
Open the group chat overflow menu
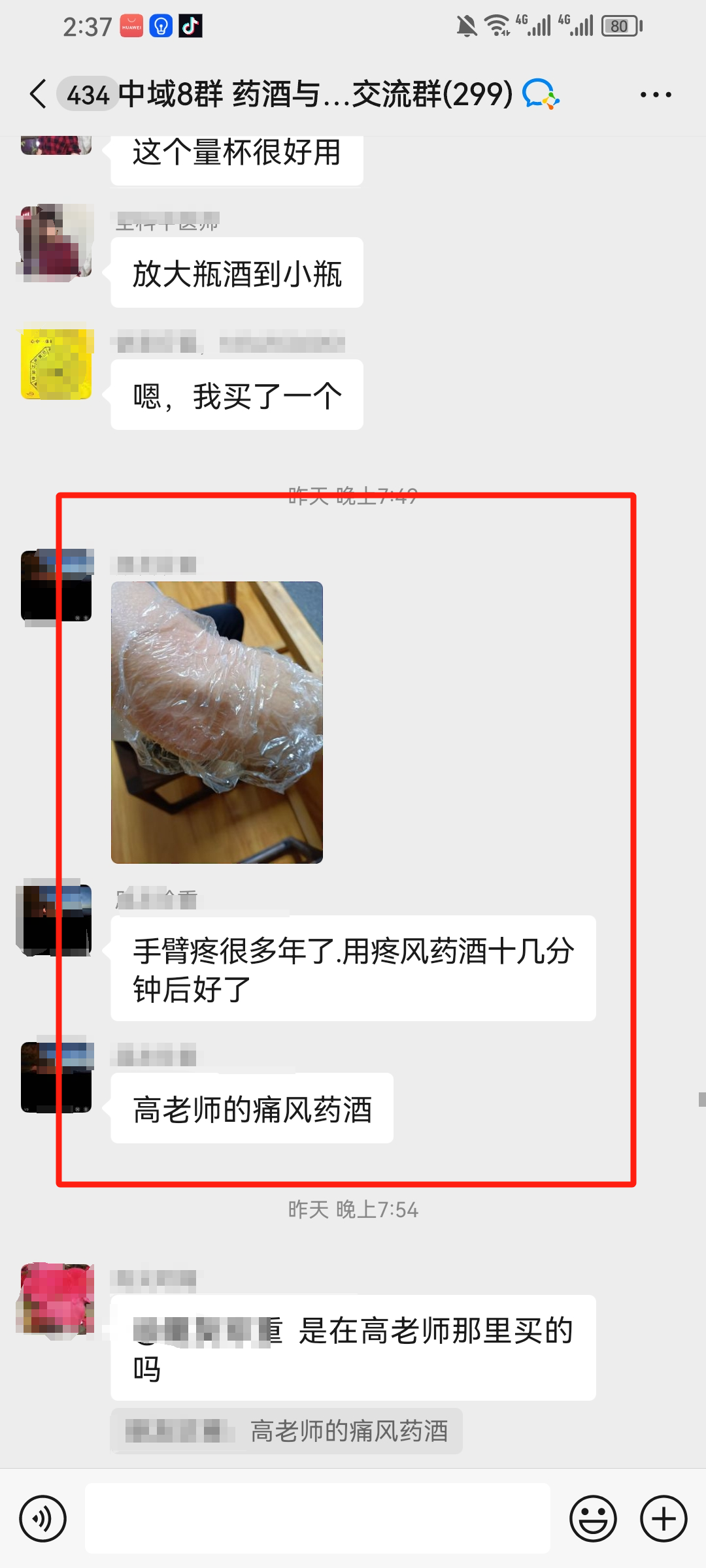click(x=655, y=95)
